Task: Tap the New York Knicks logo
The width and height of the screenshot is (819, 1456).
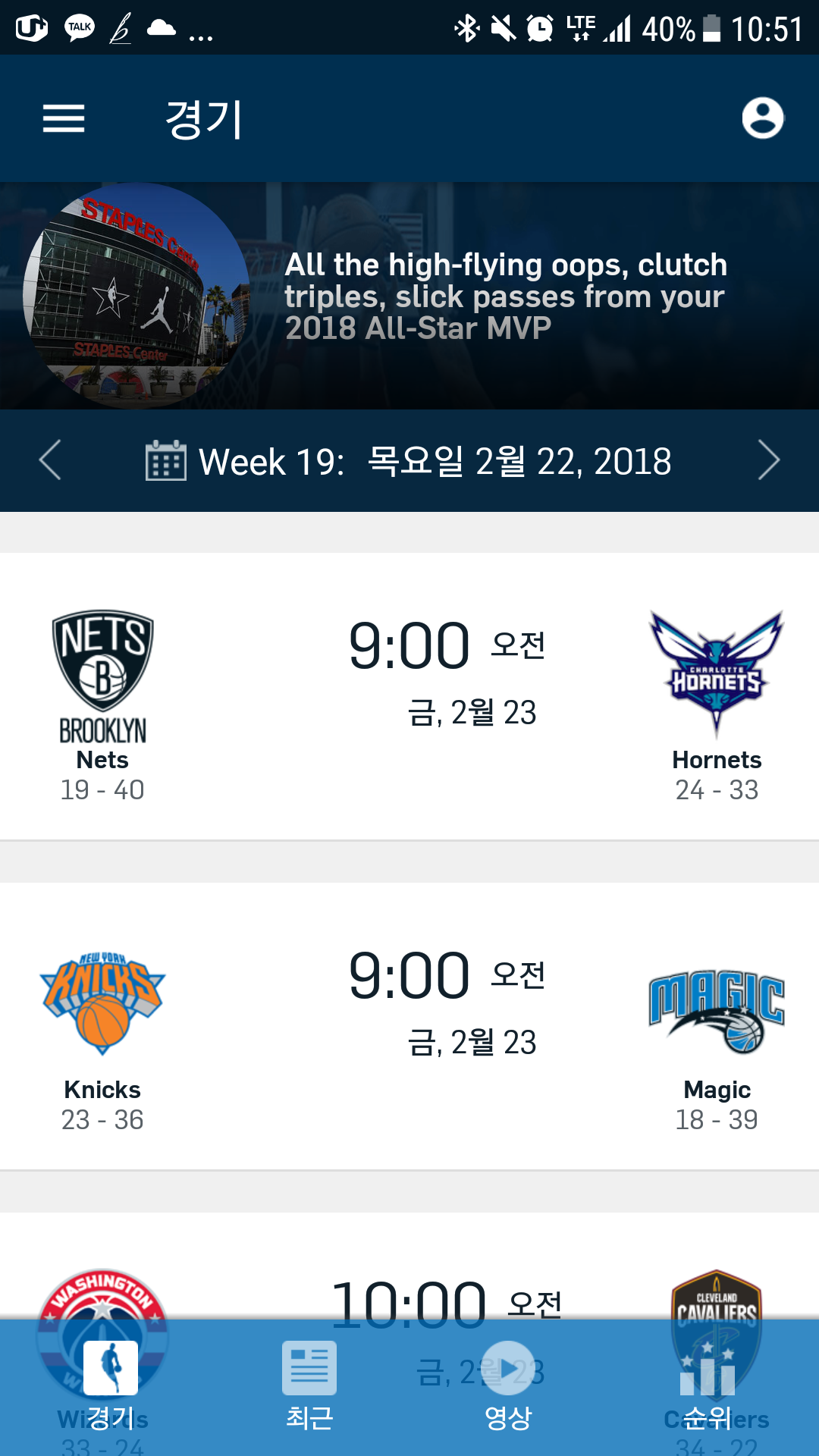Action: tap(102, 1001)
